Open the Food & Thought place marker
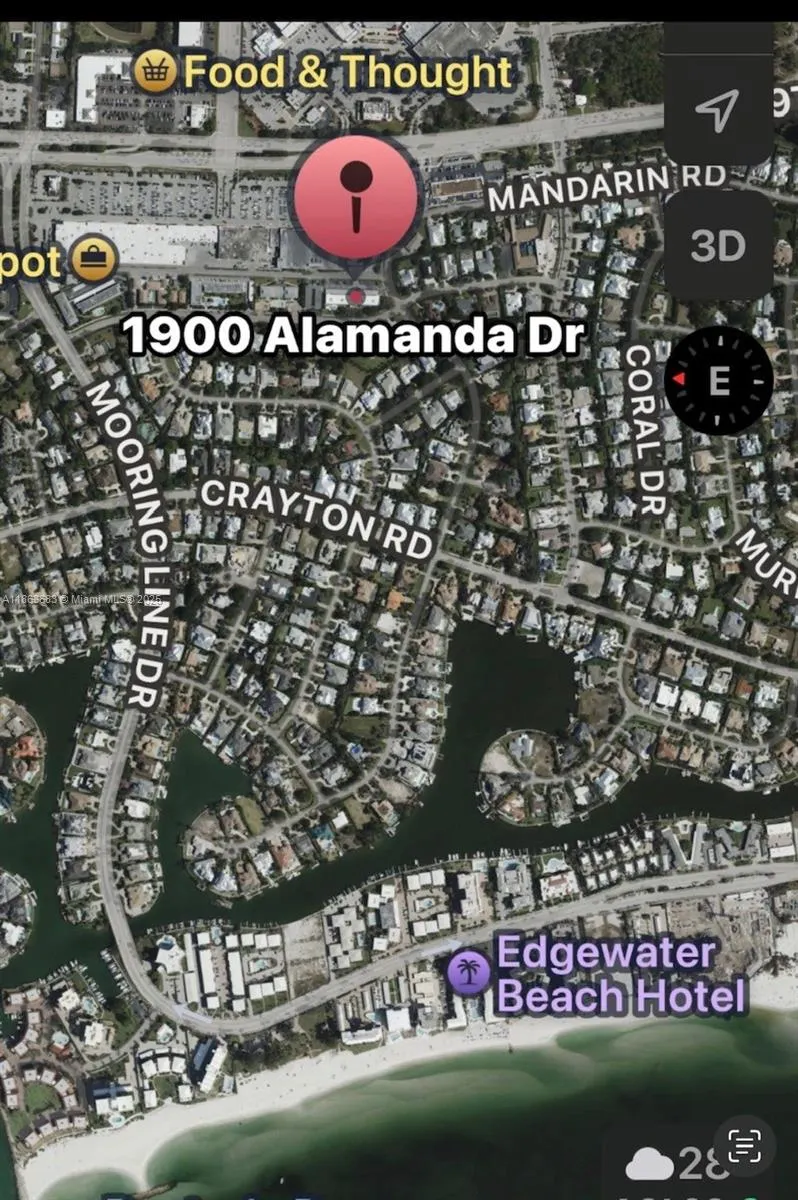 click(155, 72)
